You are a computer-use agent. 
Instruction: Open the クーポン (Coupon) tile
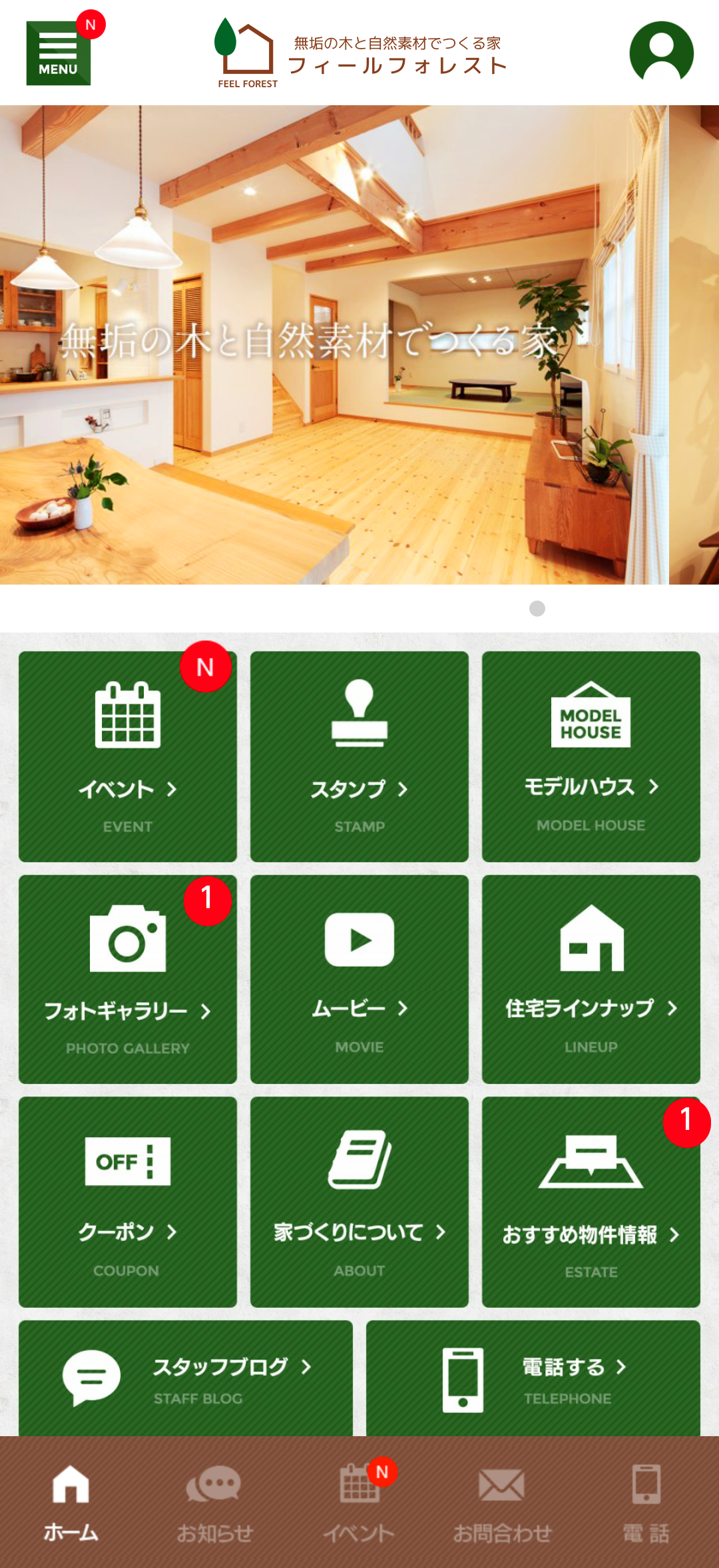128,1202
